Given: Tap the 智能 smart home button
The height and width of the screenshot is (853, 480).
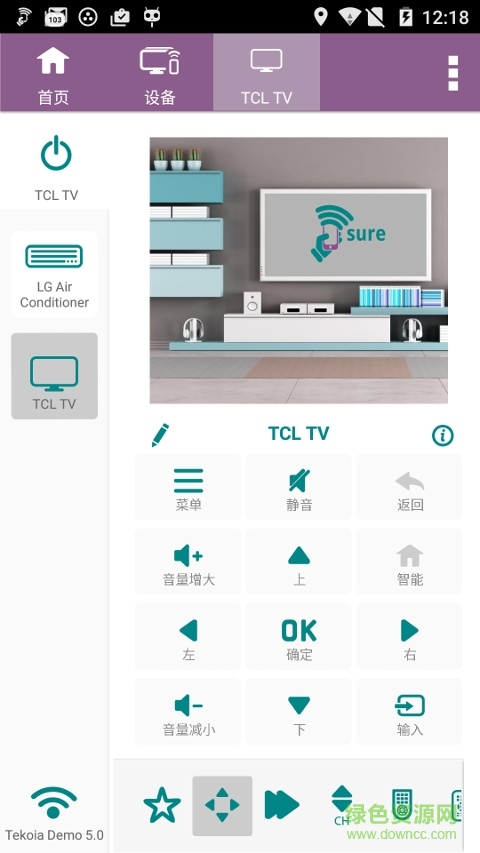Looking at the screenshot, I should coord(409,561).
